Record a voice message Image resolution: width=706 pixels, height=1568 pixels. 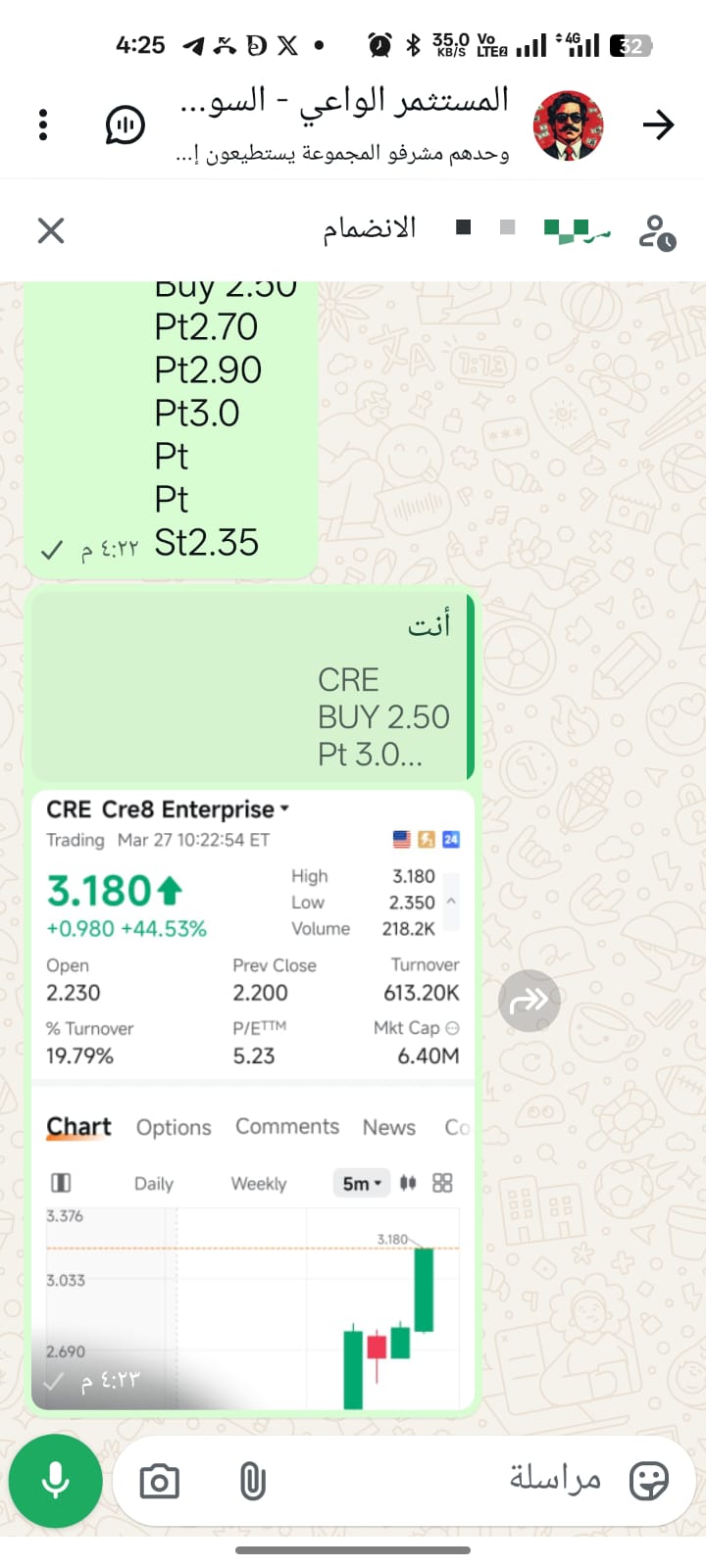tap(56, 1481)
